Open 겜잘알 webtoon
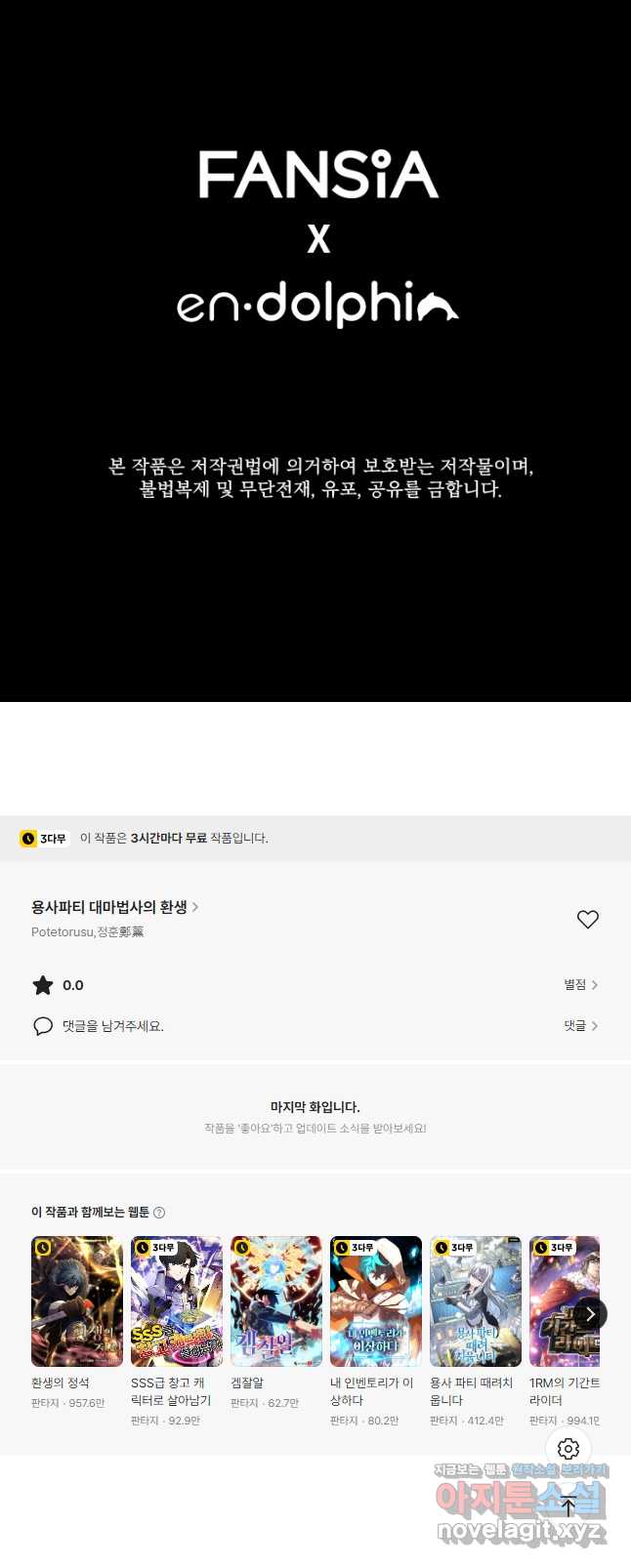The image size is (631, 1568). click(276, 1301)
